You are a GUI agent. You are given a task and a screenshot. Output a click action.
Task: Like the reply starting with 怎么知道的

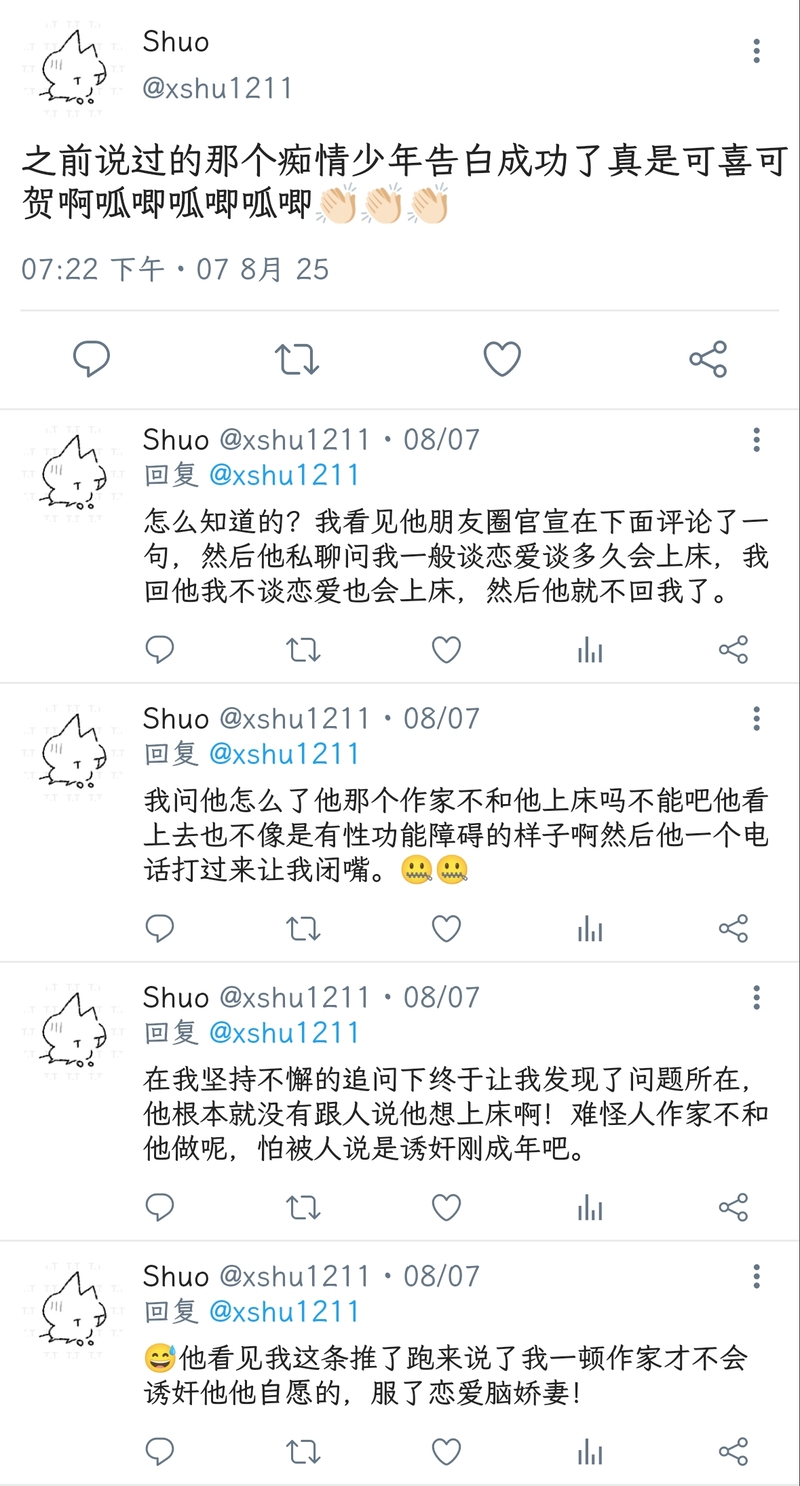pos(446,651)
